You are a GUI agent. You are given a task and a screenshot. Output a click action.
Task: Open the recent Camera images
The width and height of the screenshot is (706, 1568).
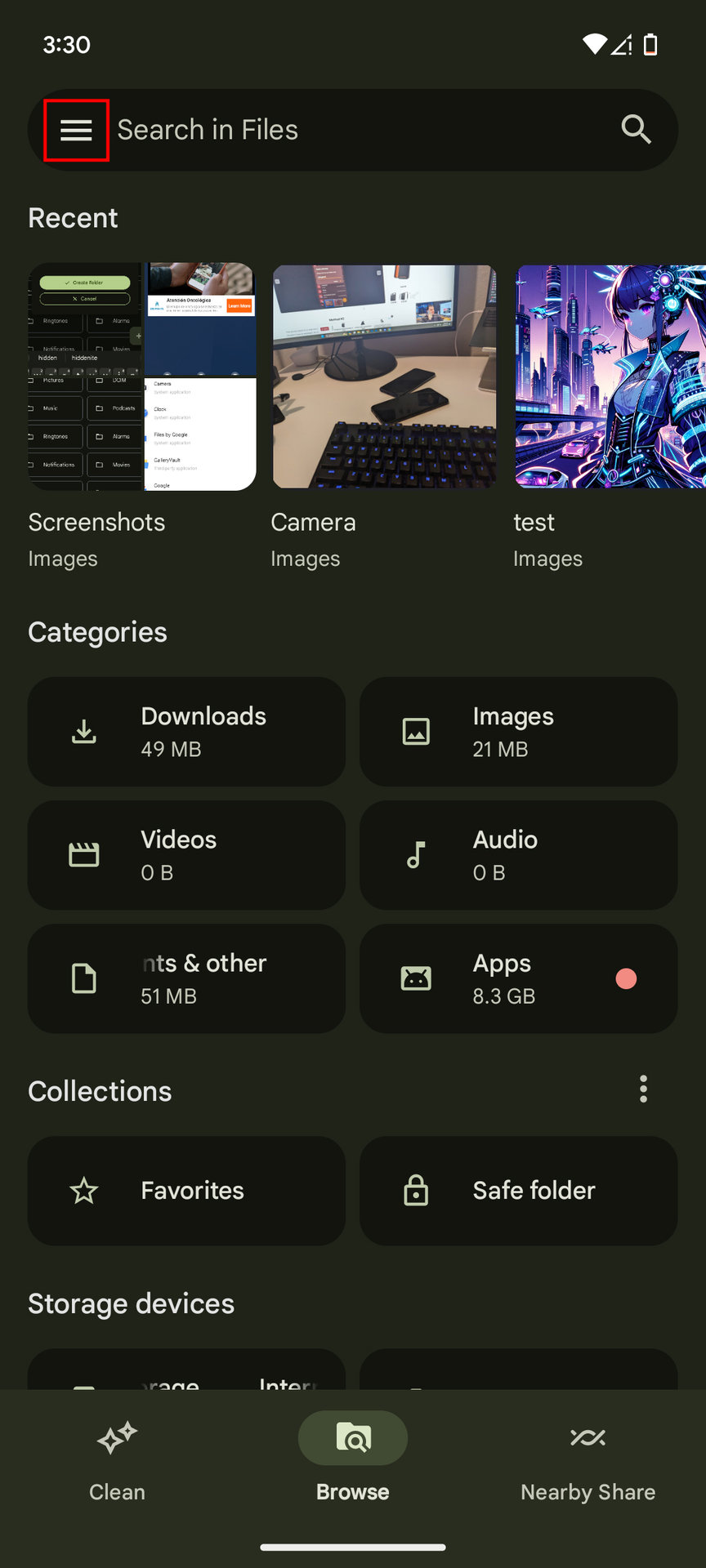click(x=384, y=376)
